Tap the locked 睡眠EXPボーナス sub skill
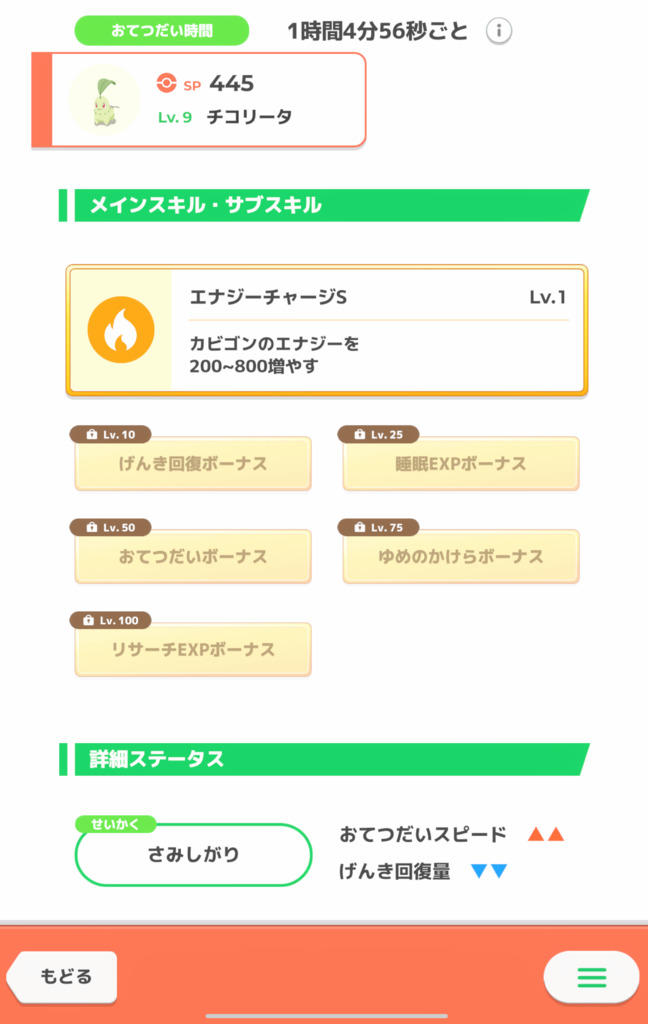The height and width of the screenshot is (1024, 648). [460, 464]
